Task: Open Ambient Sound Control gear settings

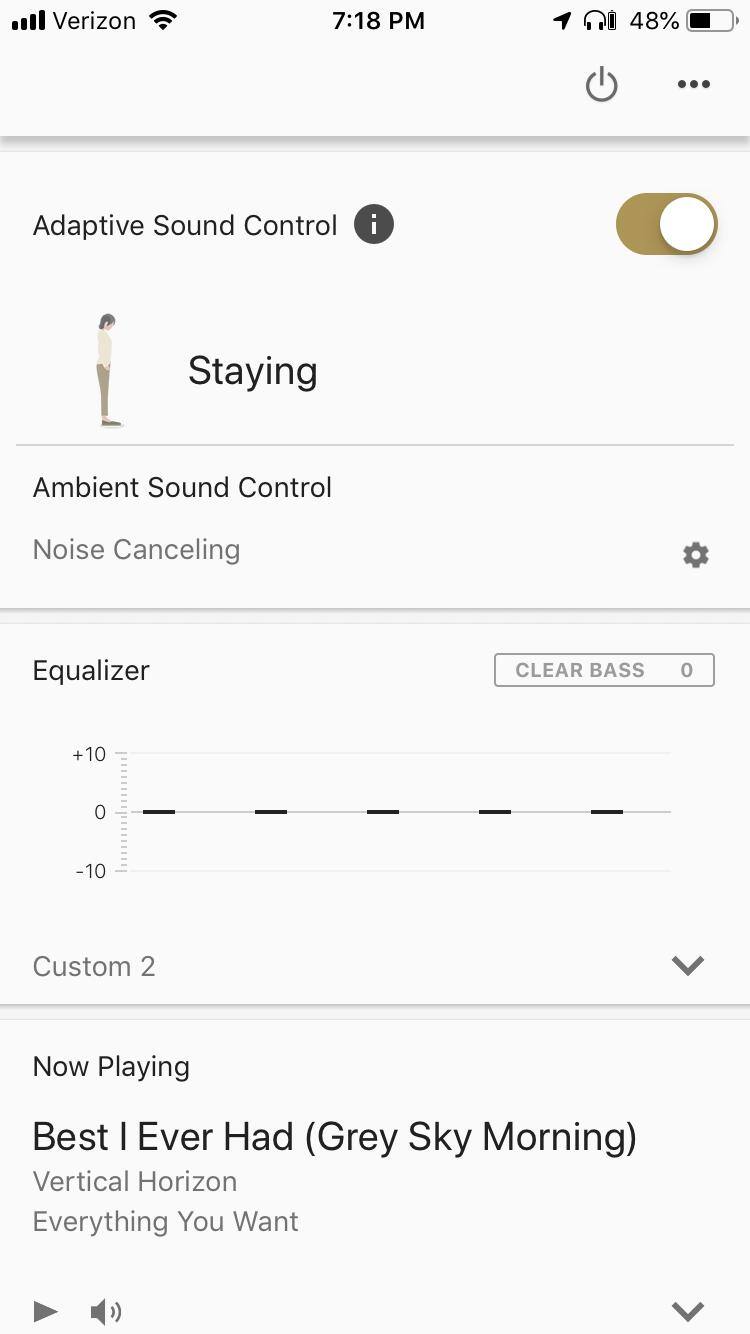Action: [x=696, y=555]
